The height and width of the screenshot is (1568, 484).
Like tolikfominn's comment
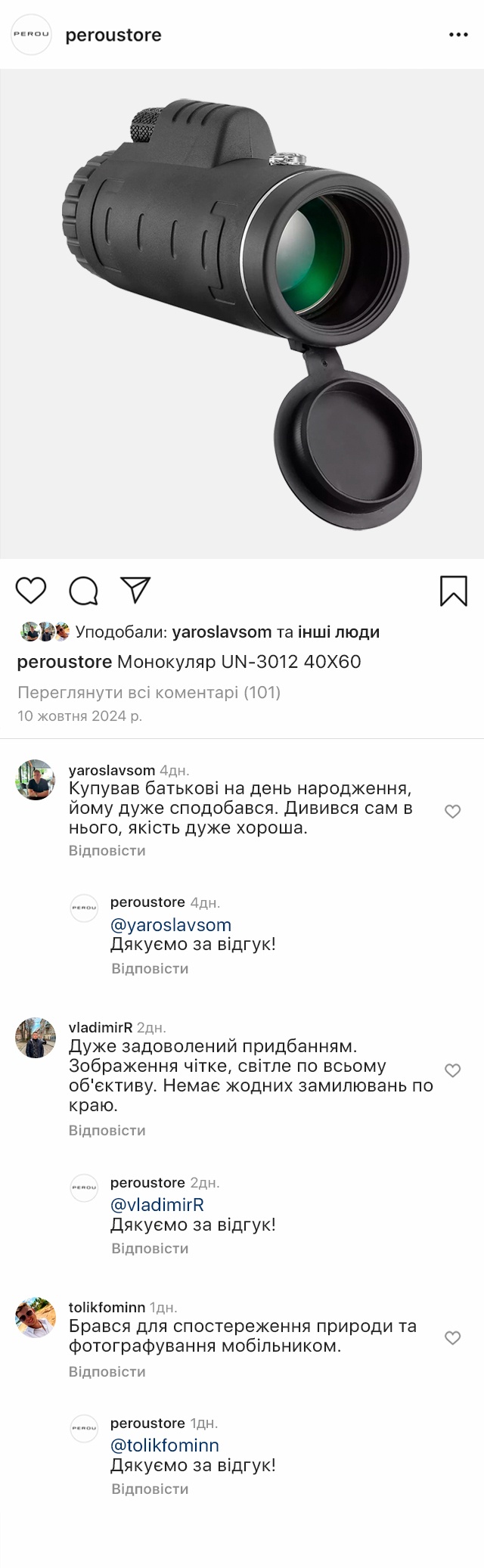click(x=452, y=1338)
